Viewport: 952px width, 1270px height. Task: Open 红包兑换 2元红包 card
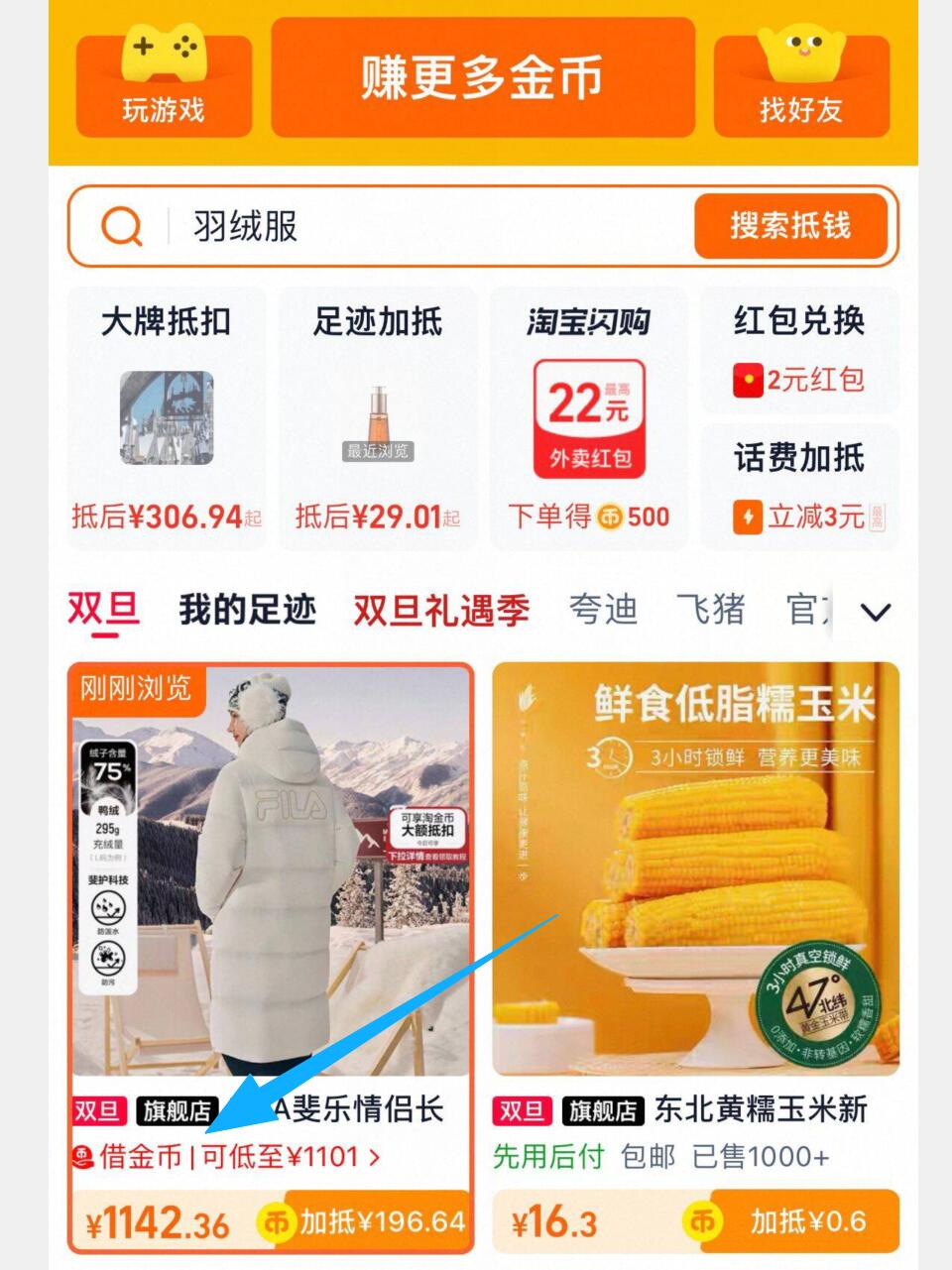point(800,350)
